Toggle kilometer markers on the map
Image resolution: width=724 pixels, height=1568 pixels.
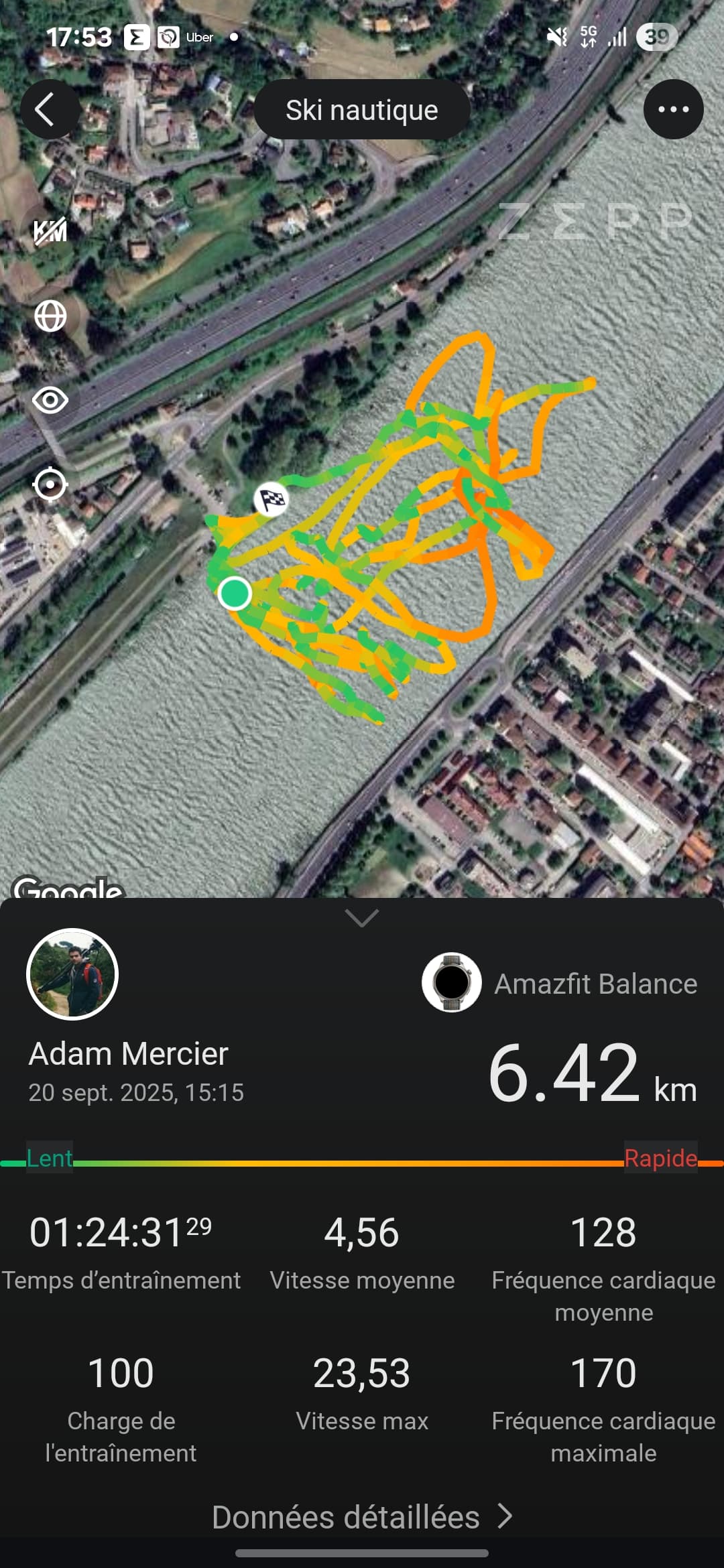(50, 231)
